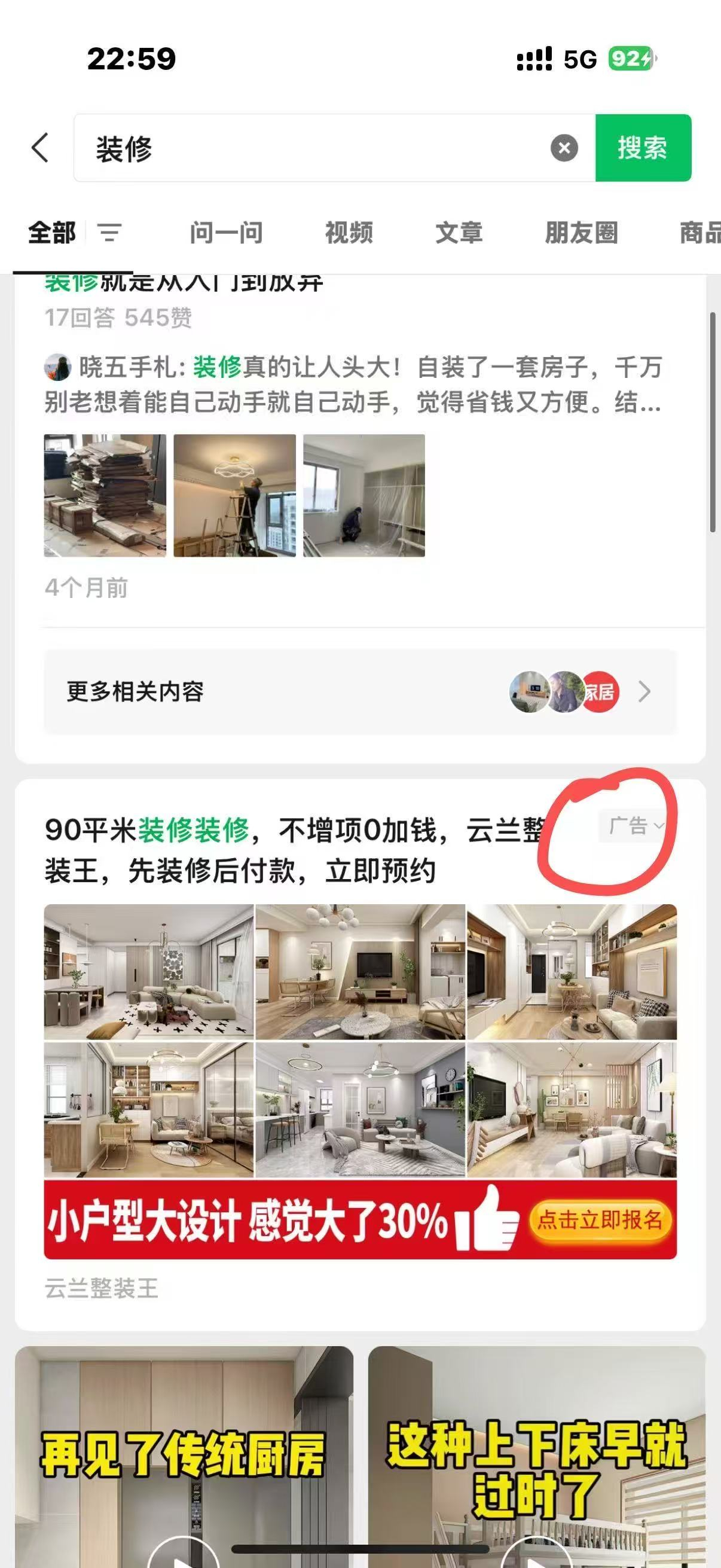Open 更多相关内容 row
Screen dimensions: 721x1568
pos(360,691)
